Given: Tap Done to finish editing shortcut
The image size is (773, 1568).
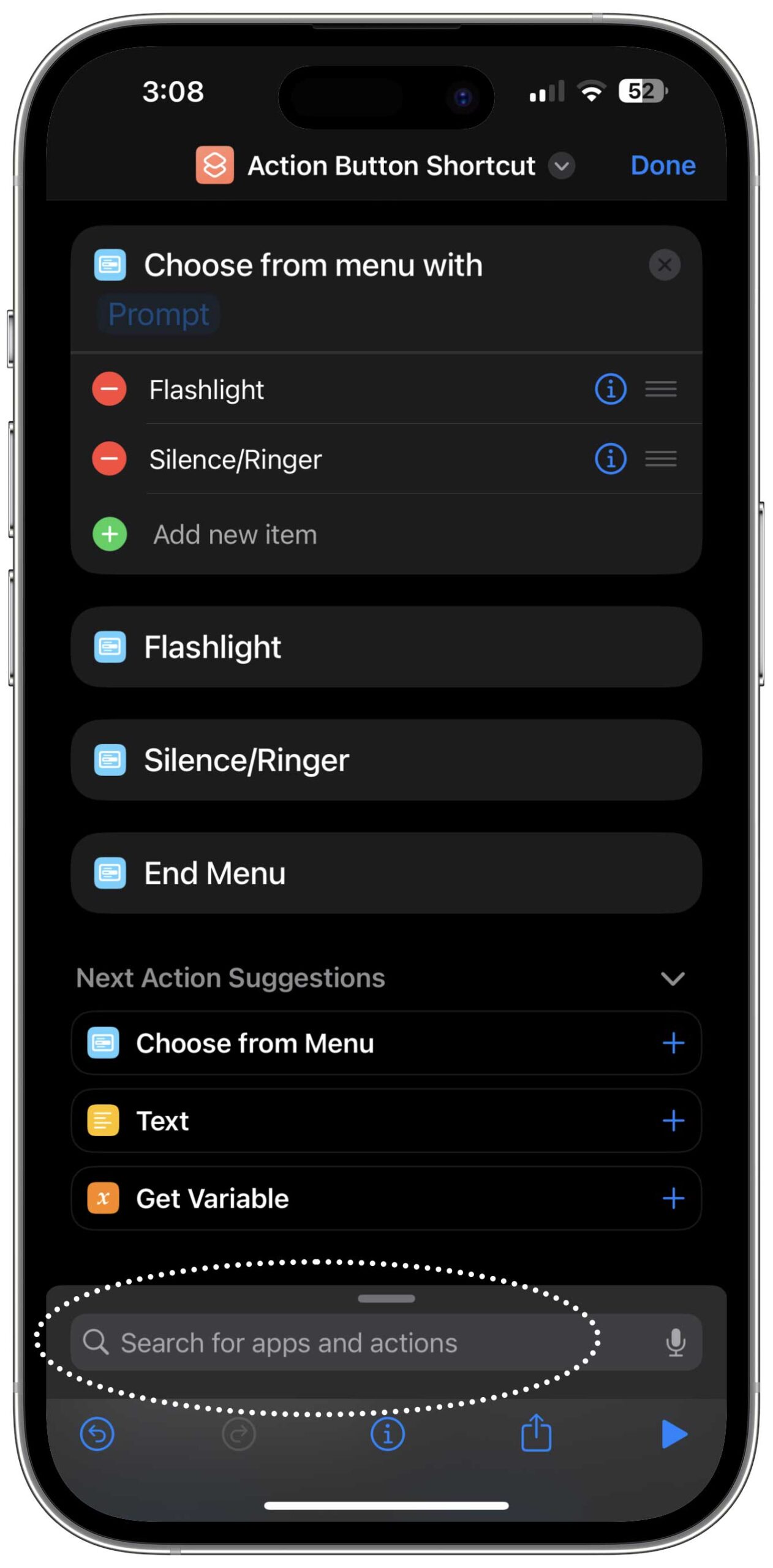Looking at the screenshot, I should tap(662, 165).
